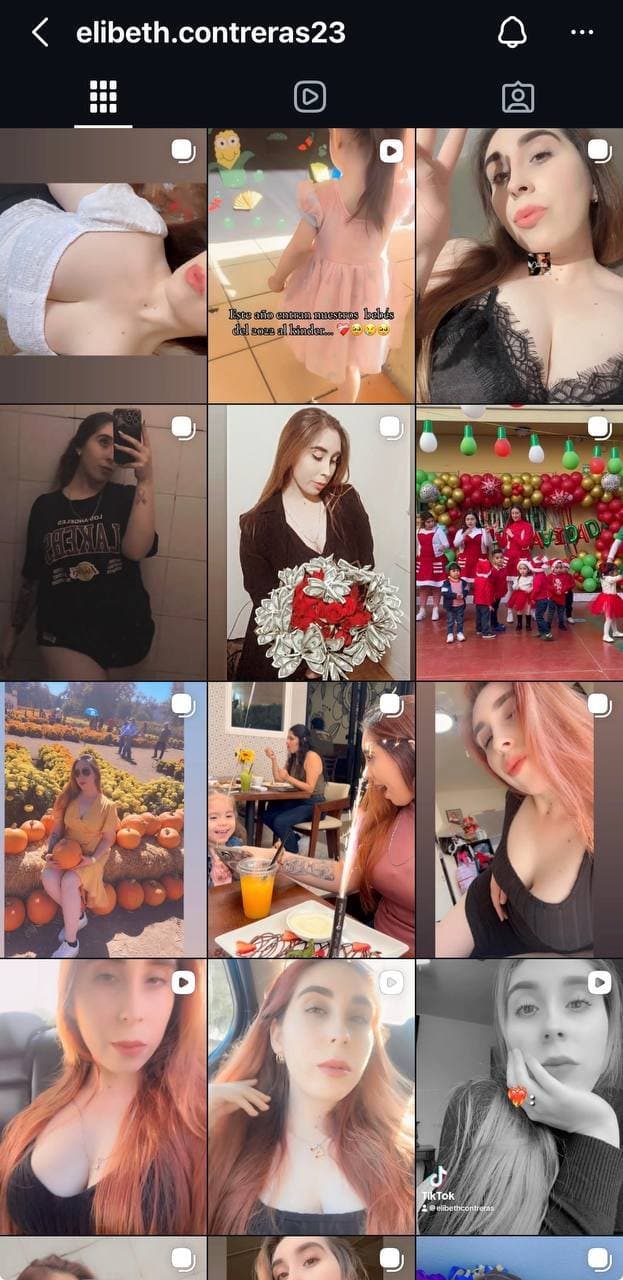623x1280 pixels.
Task: Open the Christmas balloons stage post
Action: pyautogui.click(x=519, y=542)
